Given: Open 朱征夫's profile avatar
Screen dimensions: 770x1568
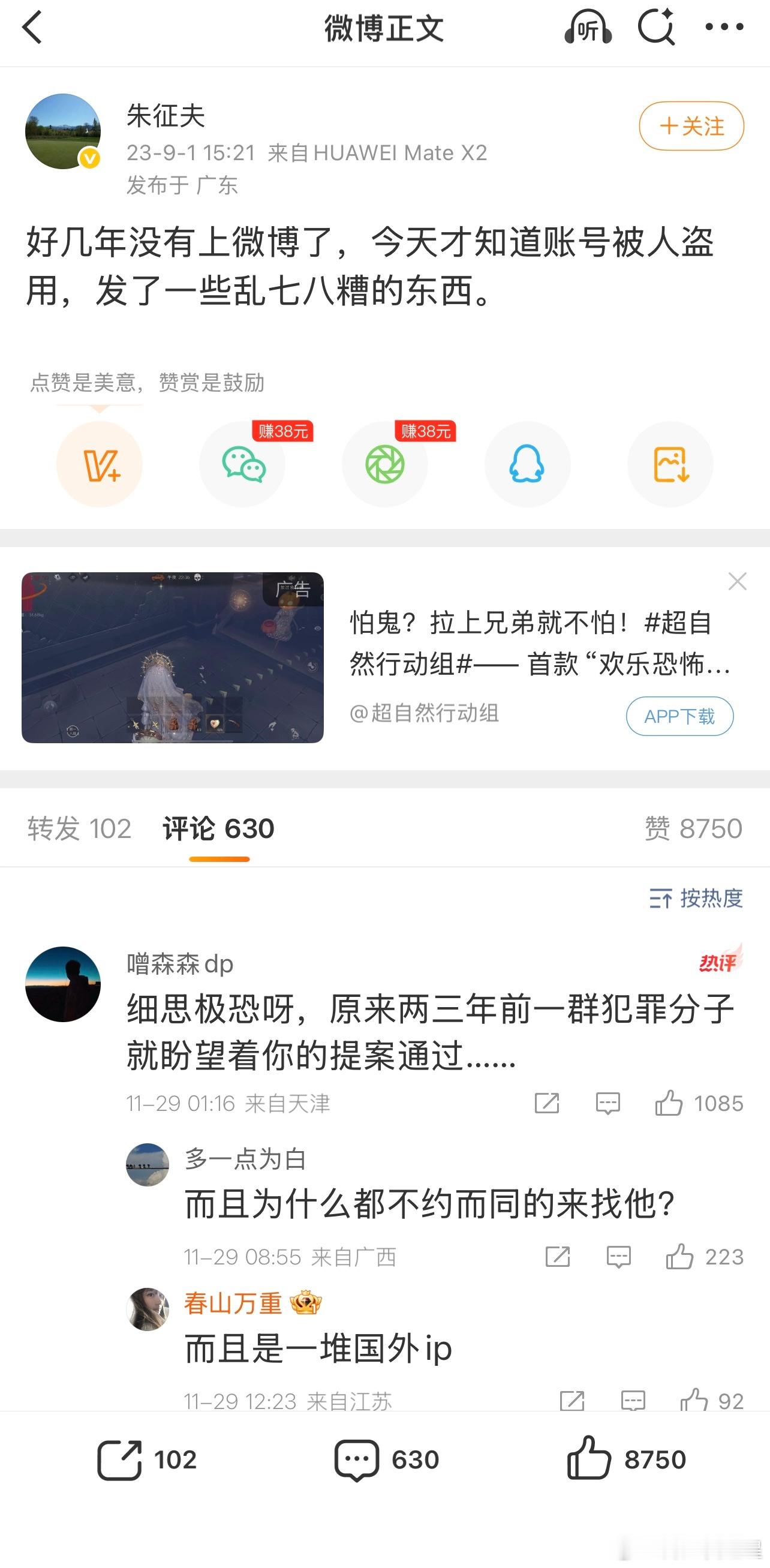Looking at the screenshot, I should click(62, 131).
